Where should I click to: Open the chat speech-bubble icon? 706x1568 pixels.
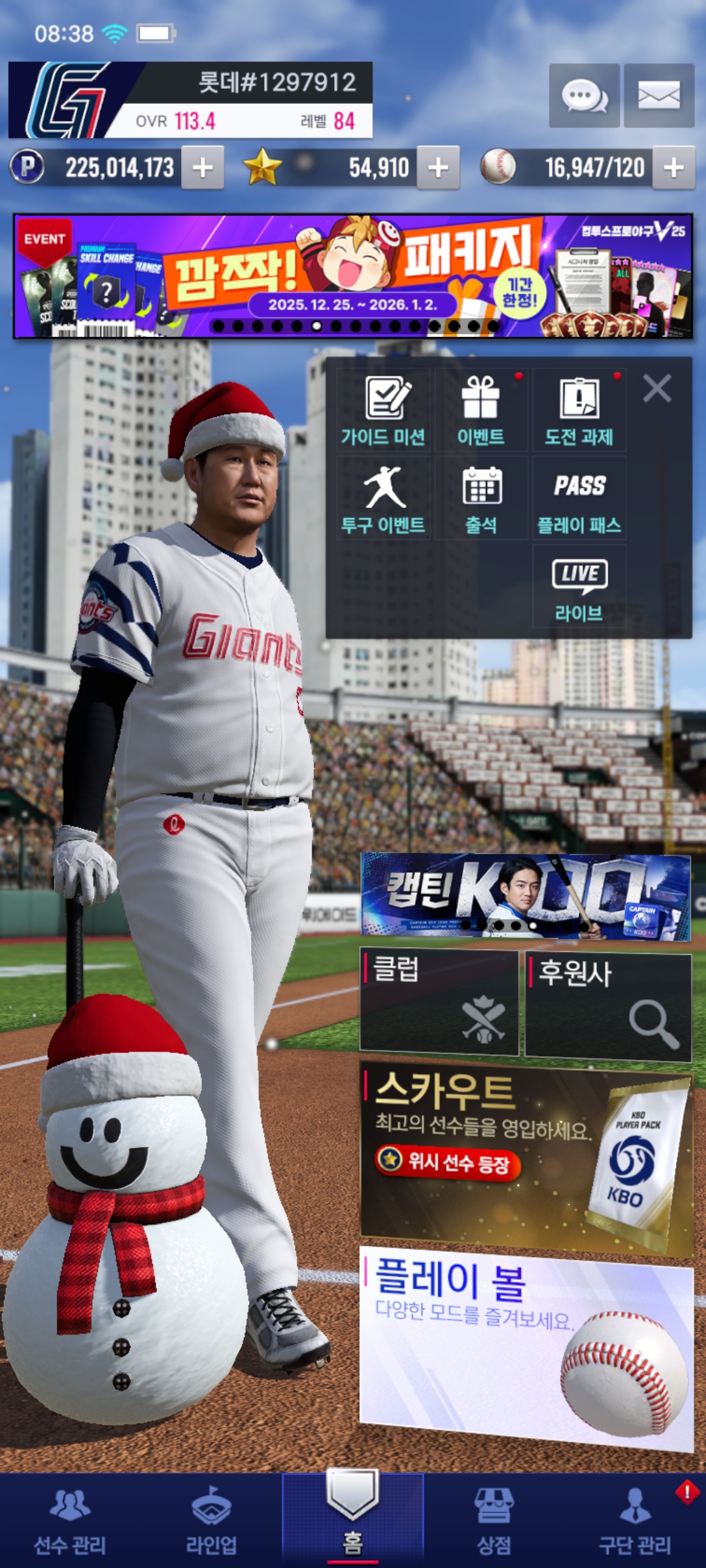(584, 95)
